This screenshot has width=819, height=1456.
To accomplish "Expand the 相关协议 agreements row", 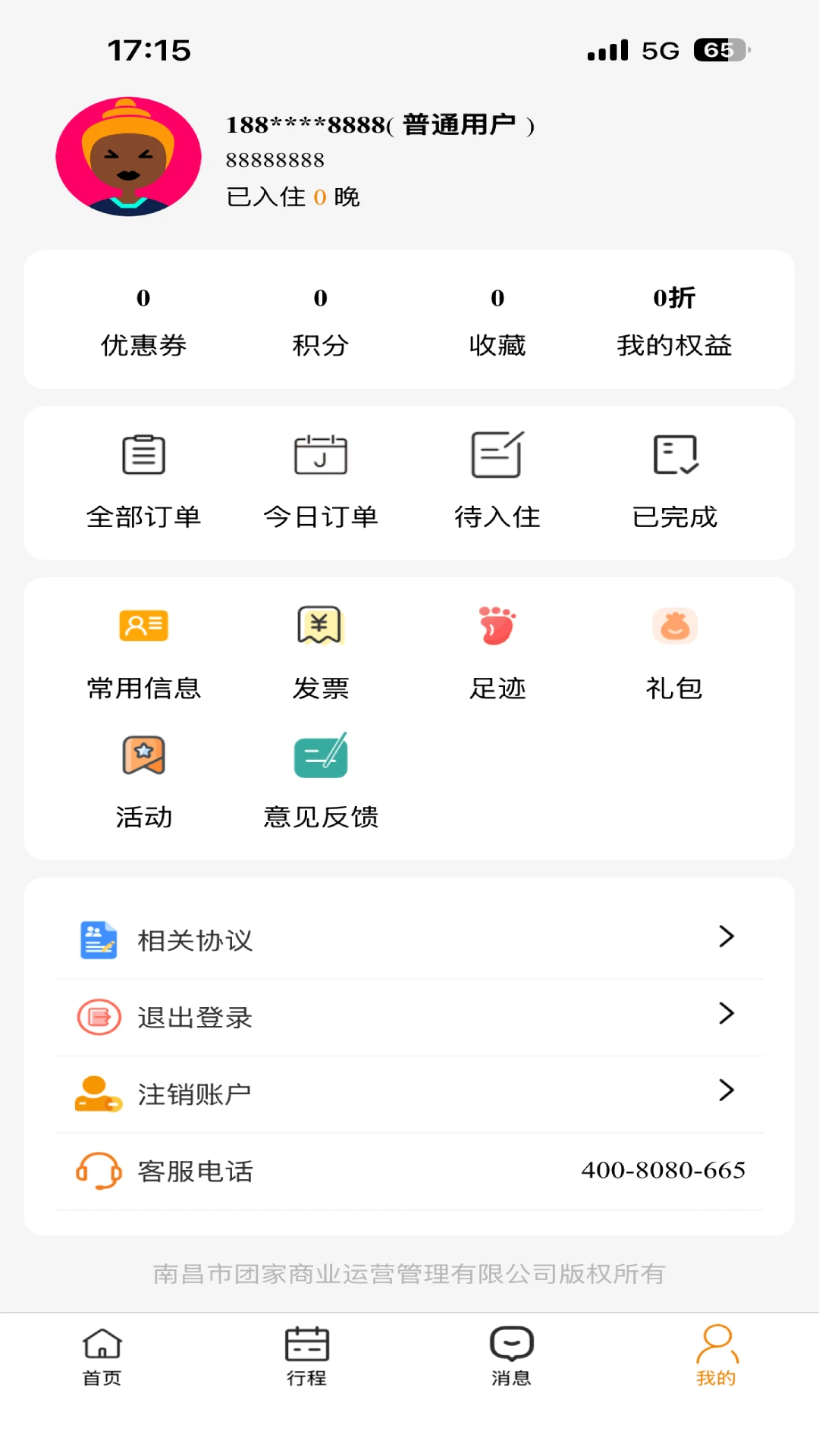I will pyautogui.click(x=726, y=938).
